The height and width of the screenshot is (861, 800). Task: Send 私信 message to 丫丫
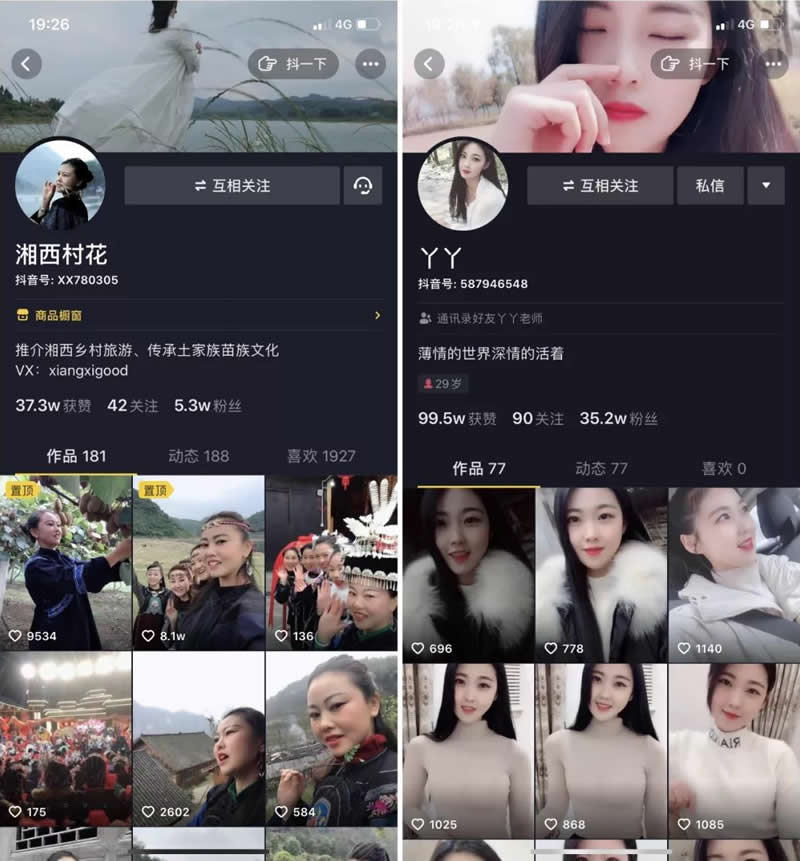point(710,186)
